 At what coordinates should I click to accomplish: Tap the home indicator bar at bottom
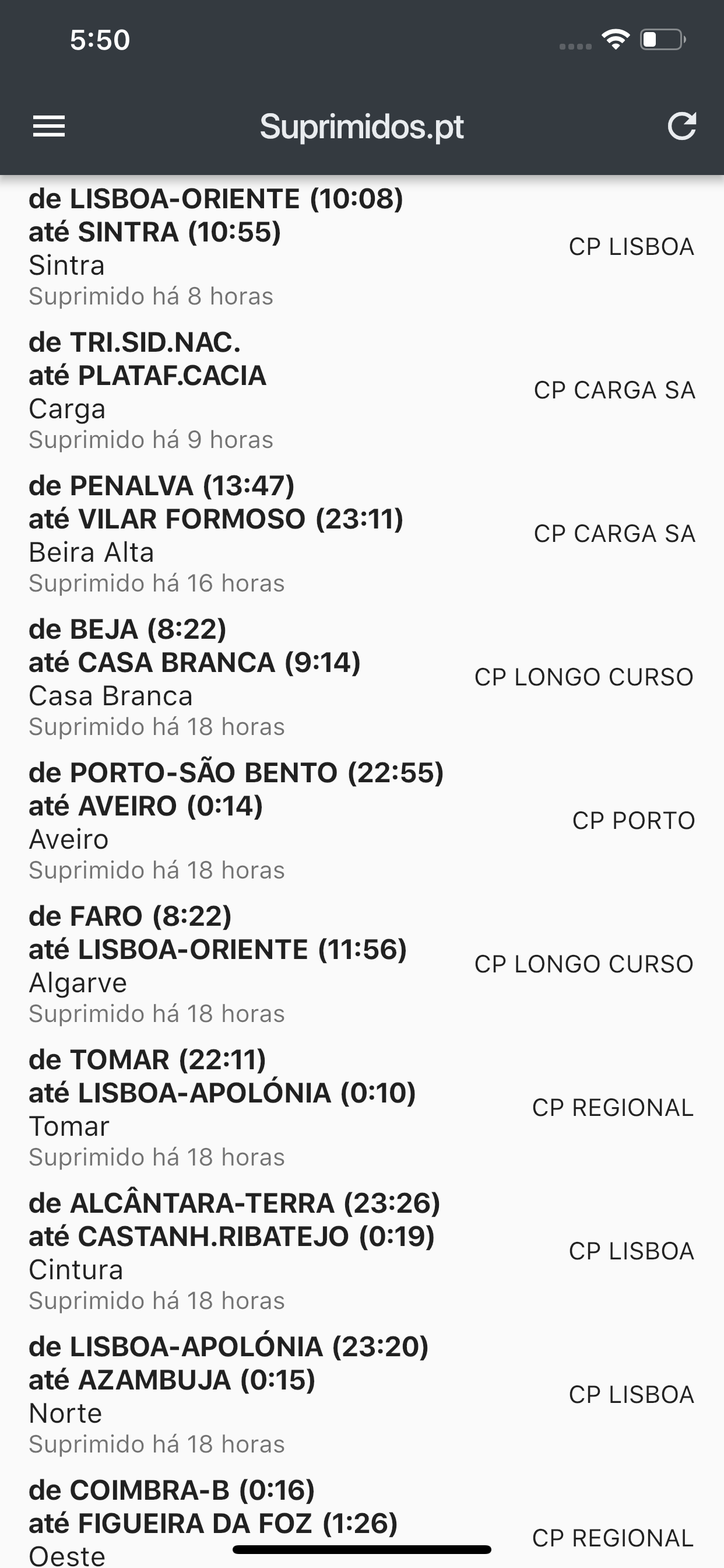pos(361,1549)
